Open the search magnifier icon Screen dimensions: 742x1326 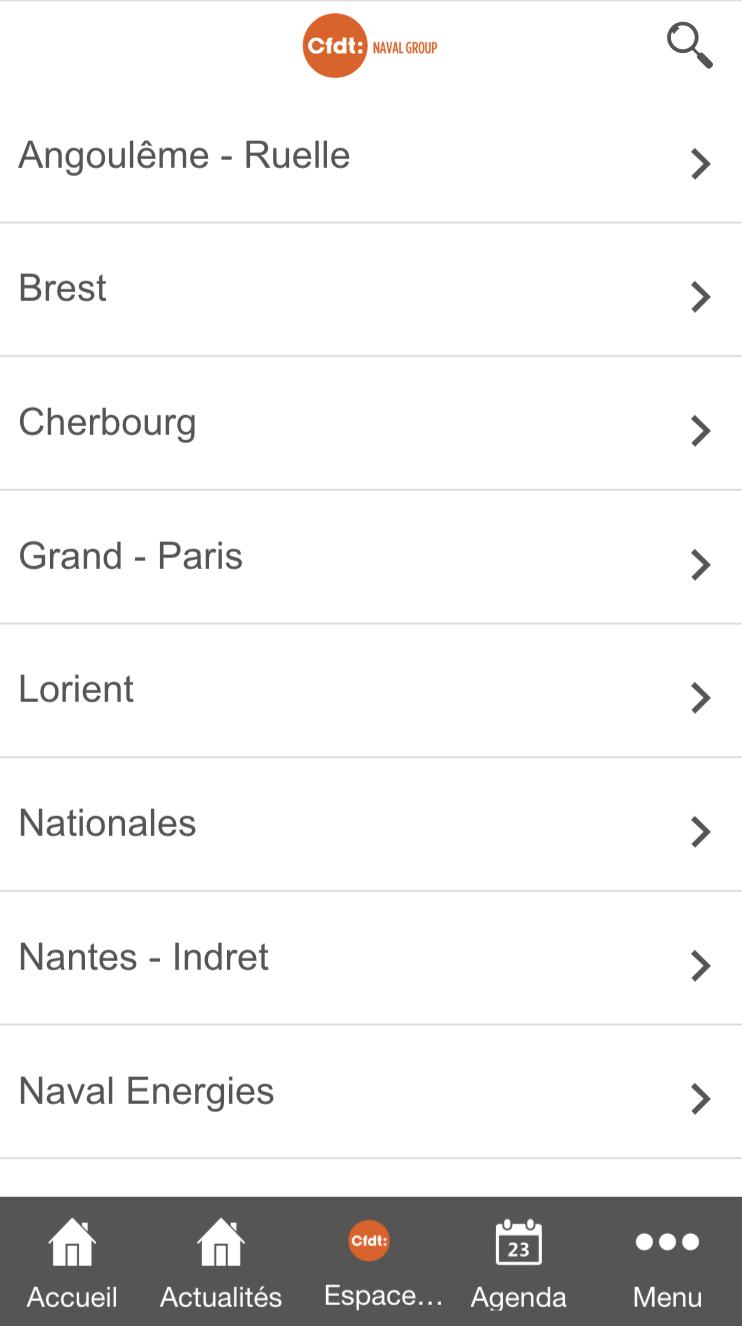[x=689, y=46]
